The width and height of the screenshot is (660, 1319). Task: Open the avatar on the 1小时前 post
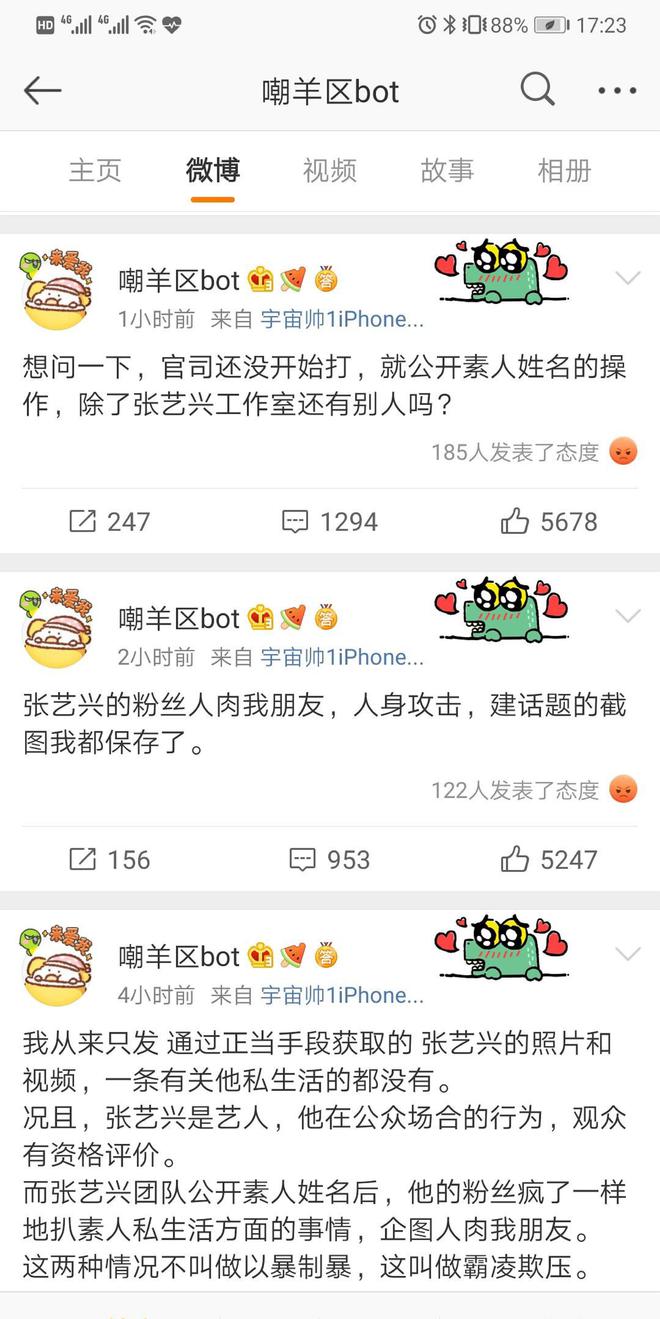pos(57,290)
